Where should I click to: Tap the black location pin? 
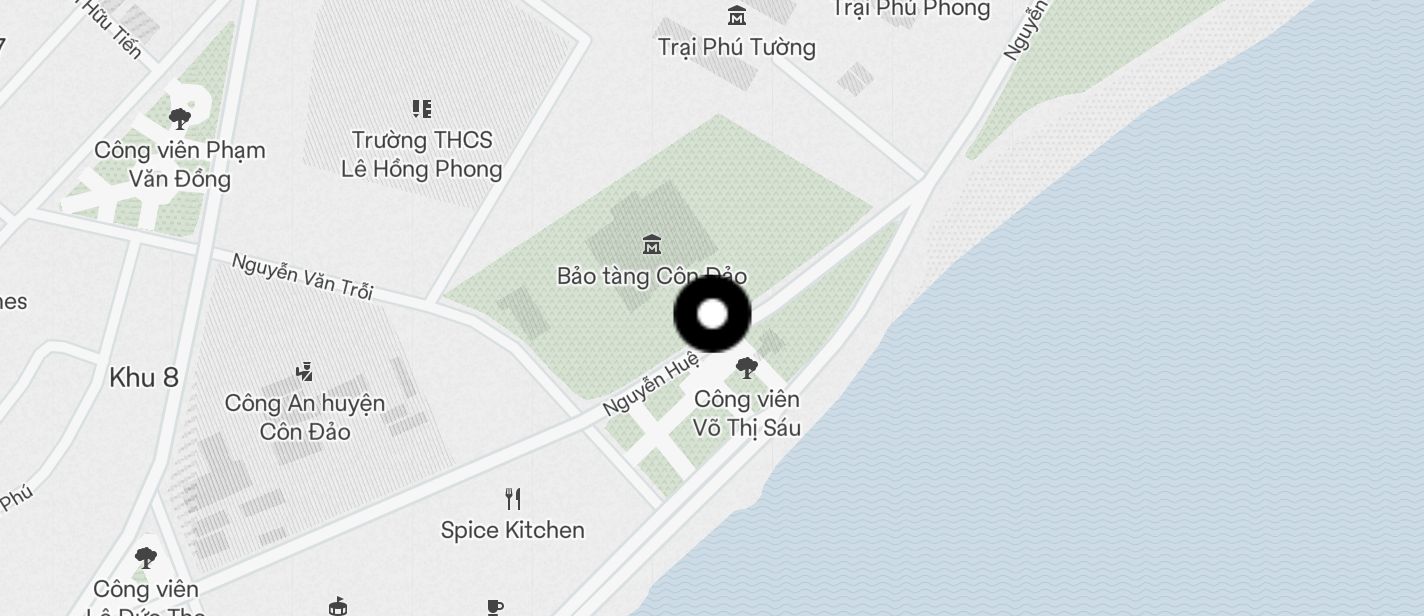pos(712,314)
